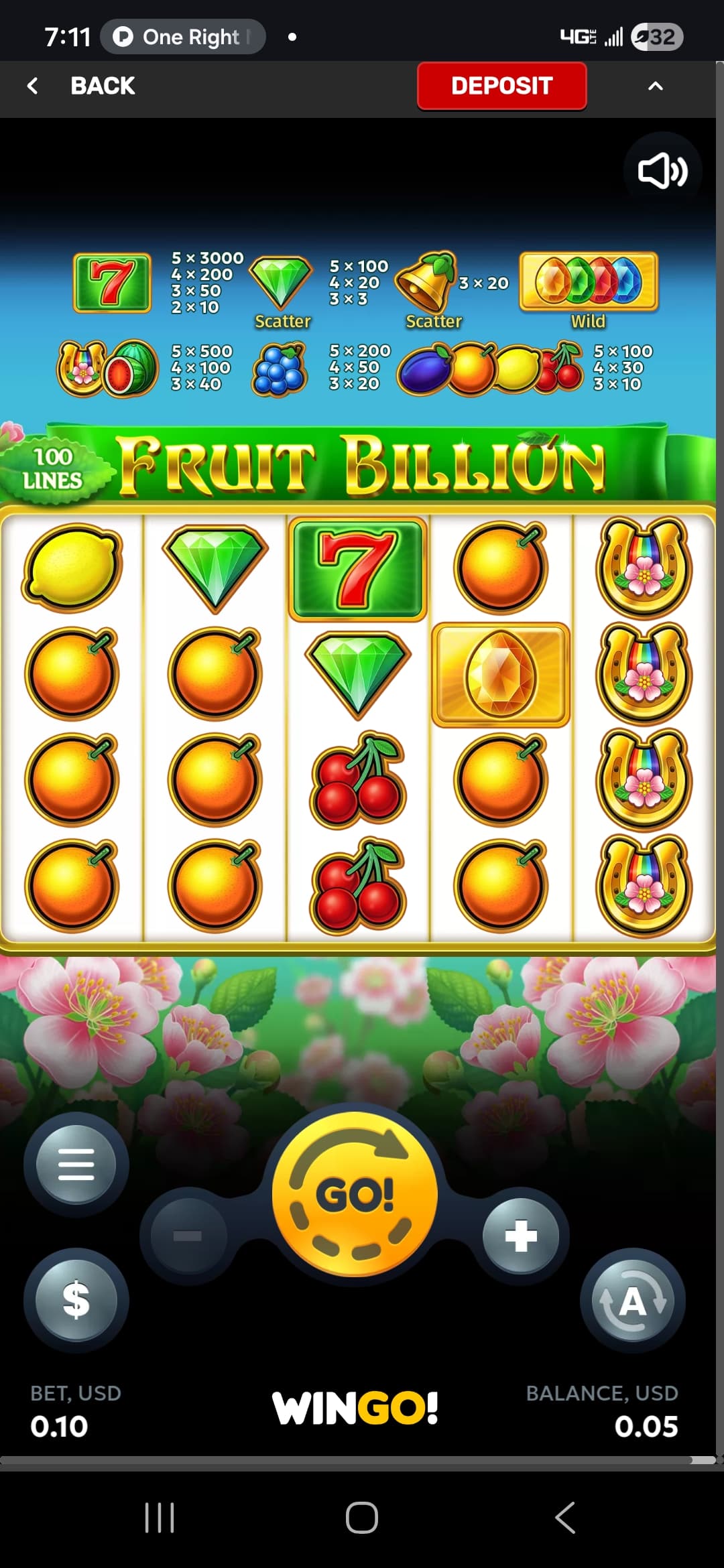Mute the game sound
The height and width of the screenshot is (1568, 724).
point(662,171)
